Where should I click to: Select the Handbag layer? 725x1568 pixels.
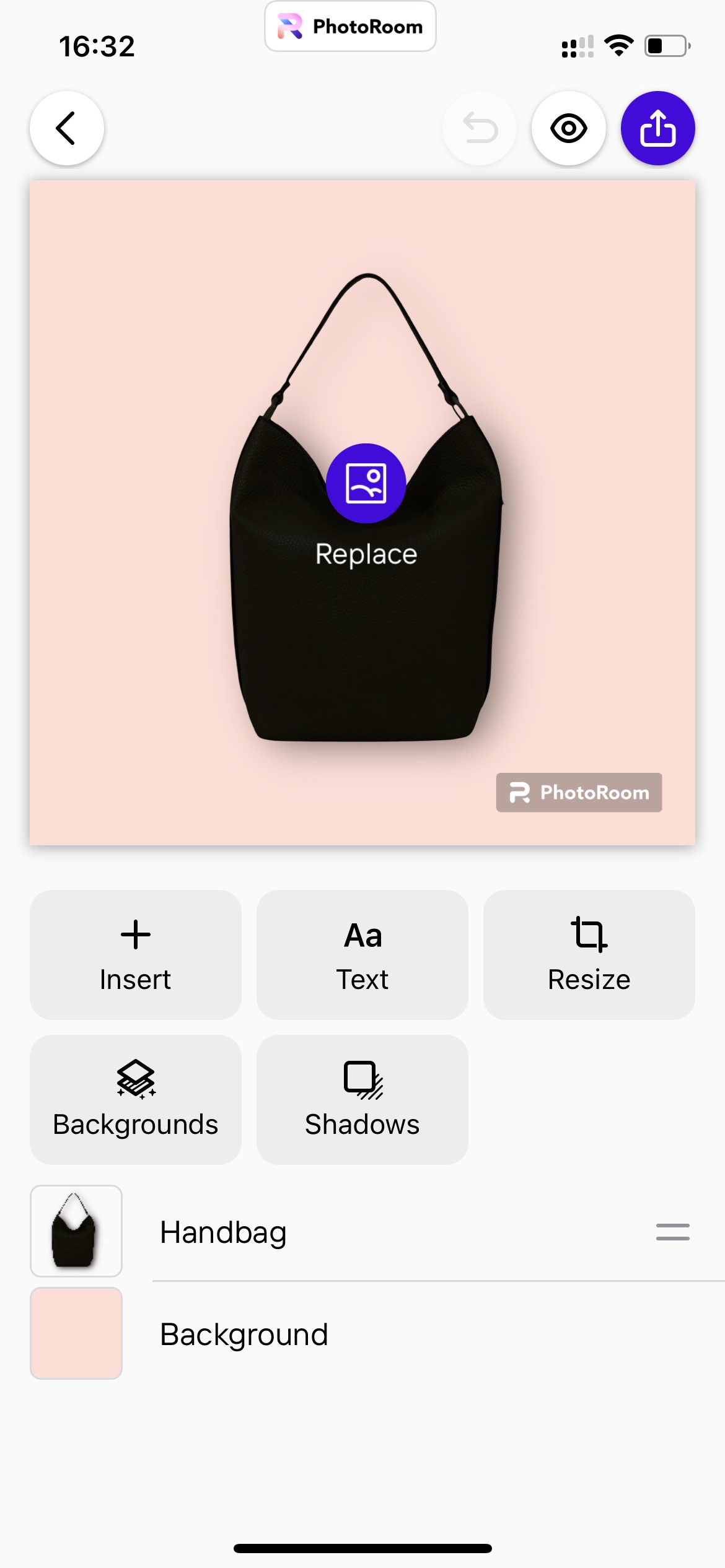pos(362,1231)
